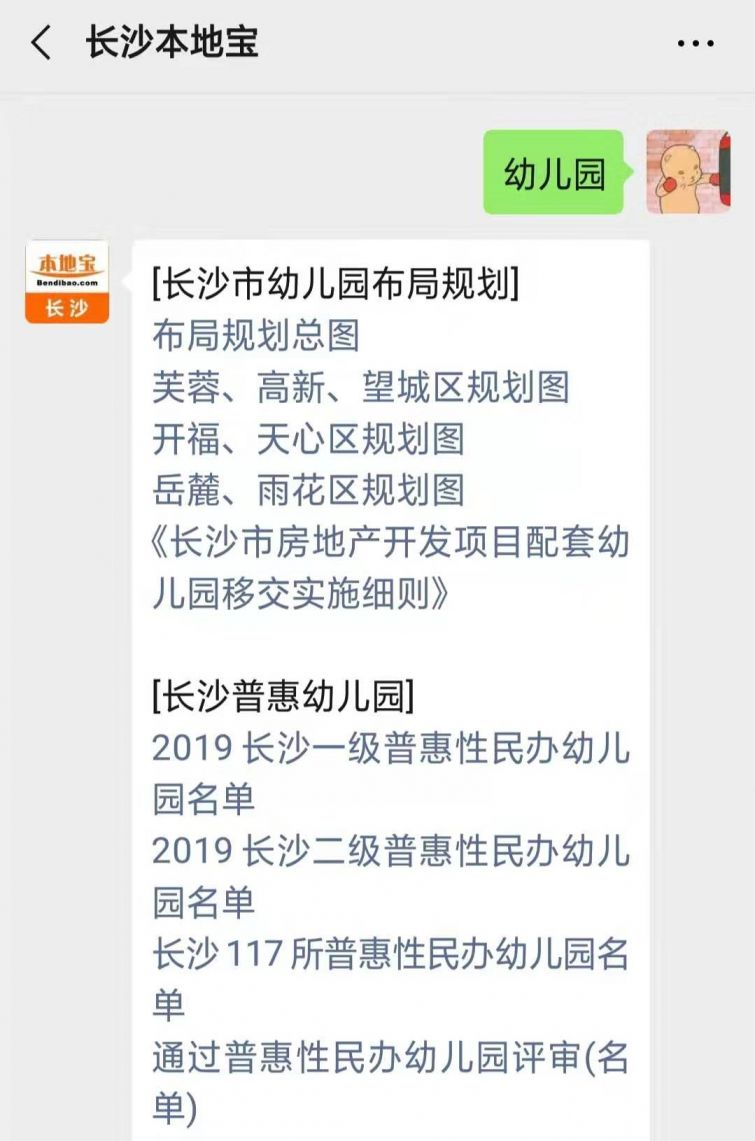755x1141 pixels.
Task: Open the 长沙市房地产开发项目配套幼儿园移交实施细则 link
Action: [390, 569]
